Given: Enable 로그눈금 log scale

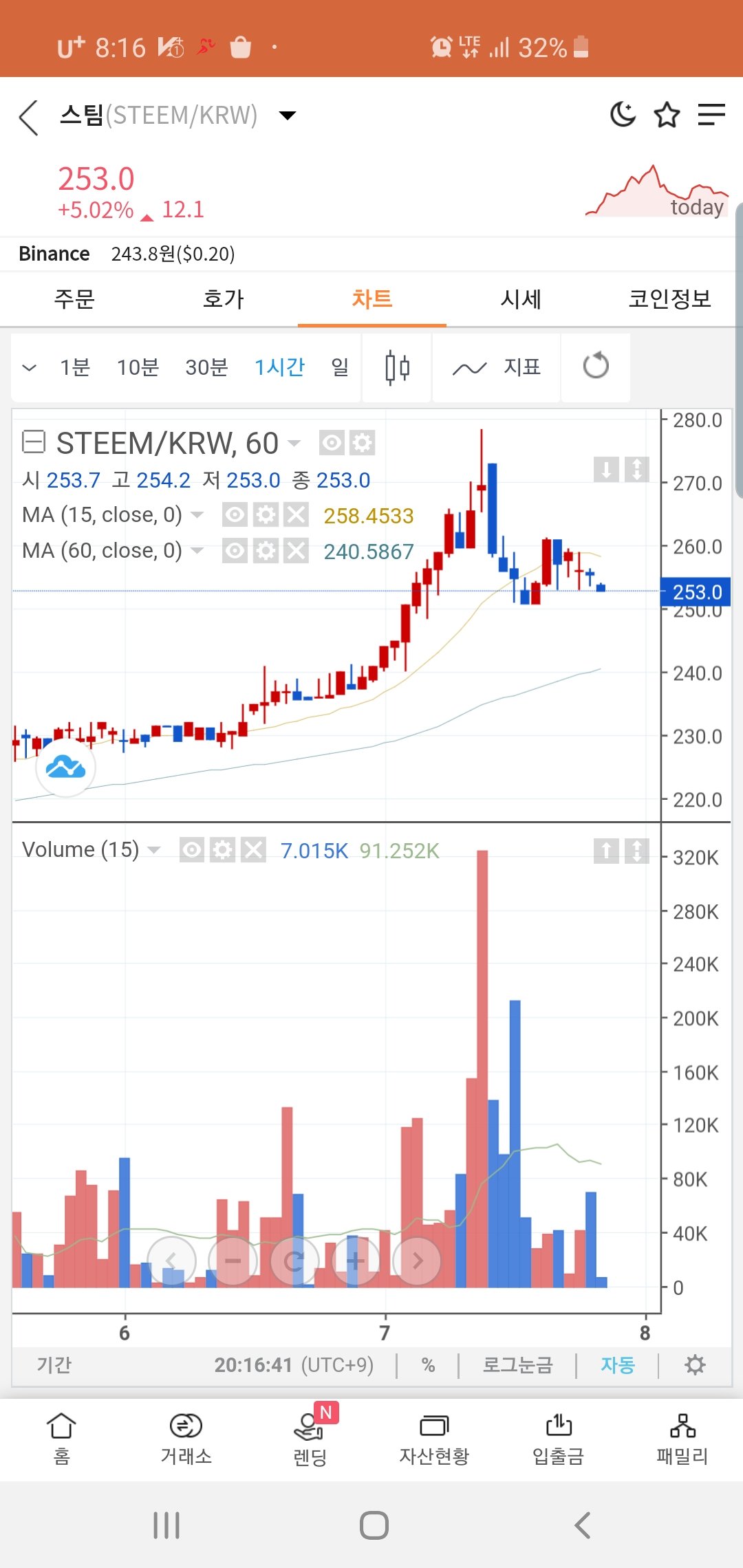Looking at the screenshot, I should [517, 1364].
